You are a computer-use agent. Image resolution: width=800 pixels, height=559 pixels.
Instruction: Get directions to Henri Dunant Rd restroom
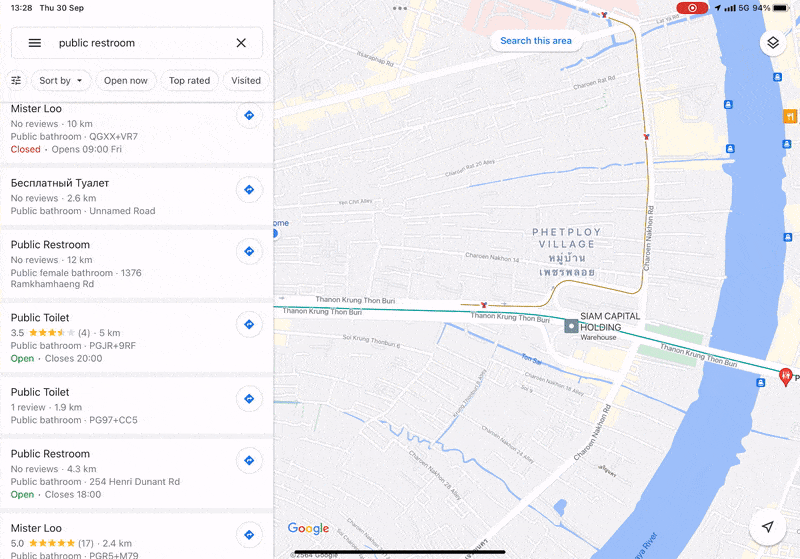(249, 460)
